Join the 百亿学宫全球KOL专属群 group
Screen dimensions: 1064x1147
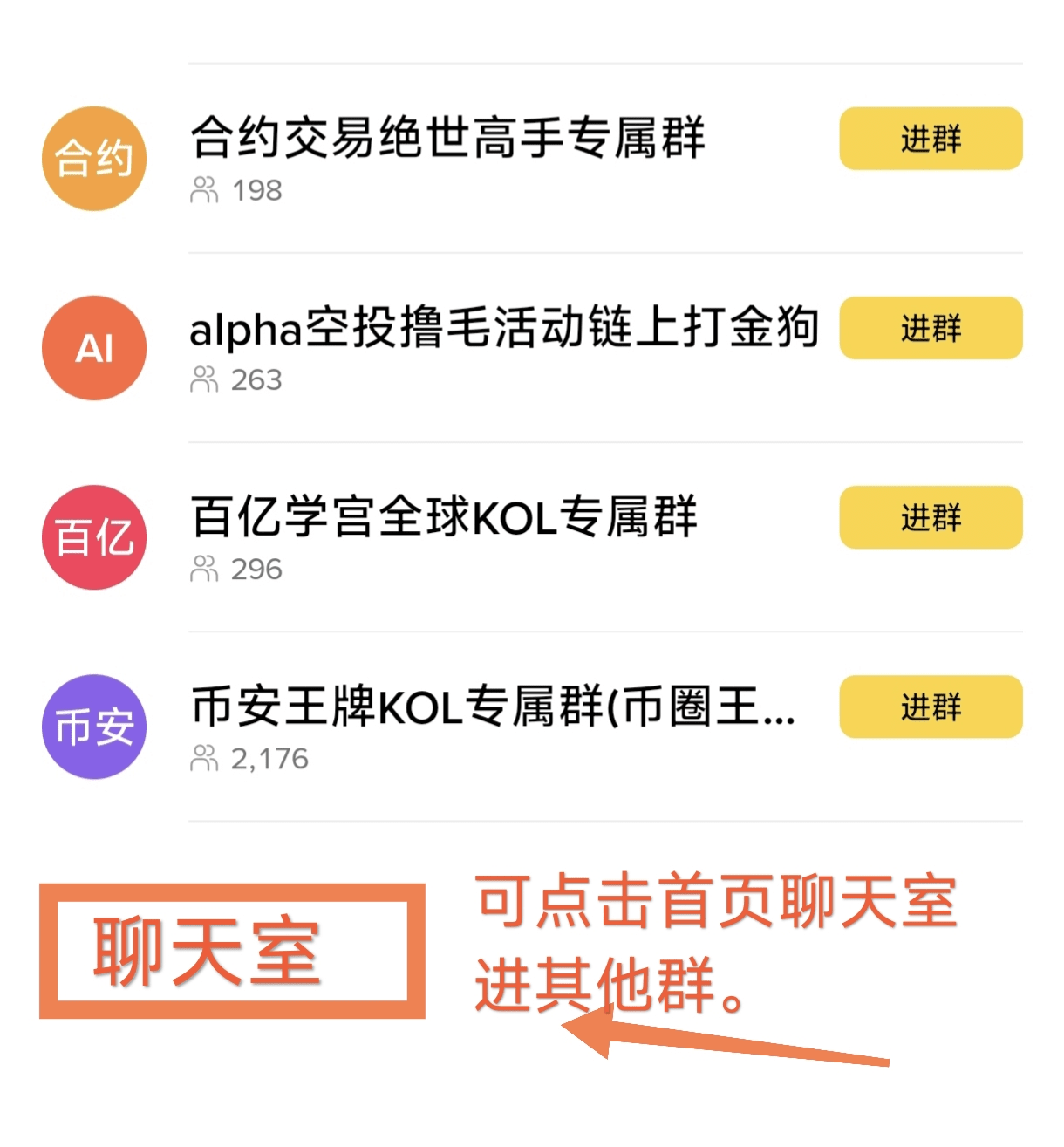click(931, 517)
